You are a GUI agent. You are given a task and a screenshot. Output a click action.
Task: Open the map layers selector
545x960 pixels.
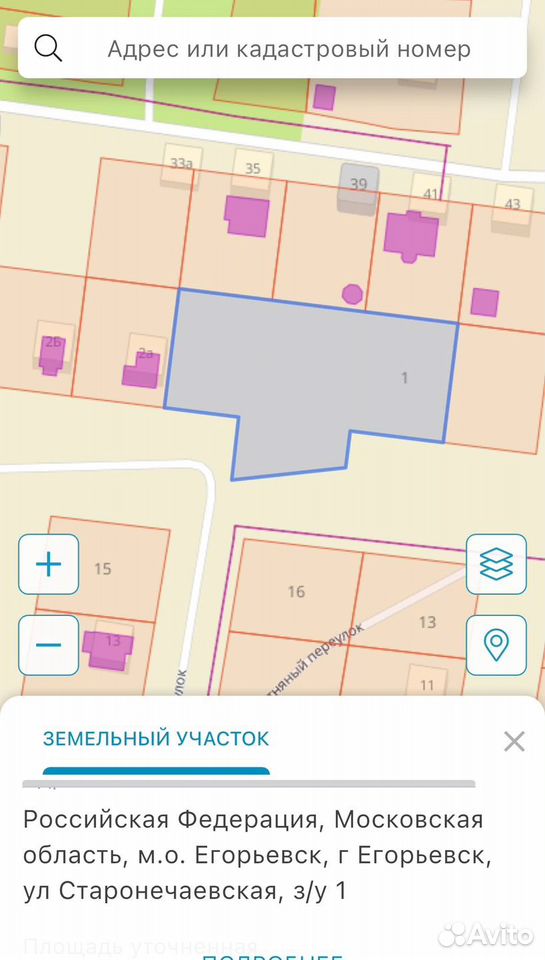(x=497, y=564)
